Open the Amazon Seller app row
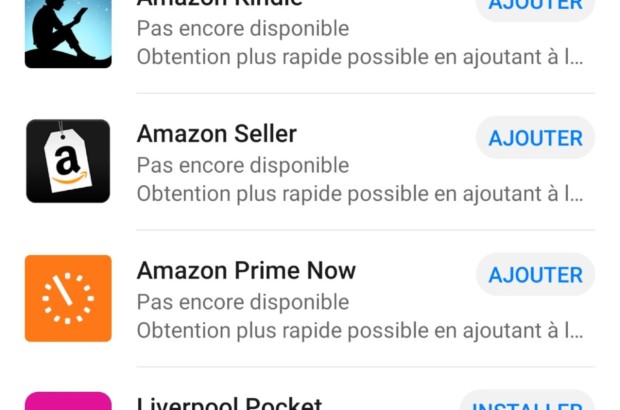The height and width of the screenshot is (410, 620). (x=300, y=162)
